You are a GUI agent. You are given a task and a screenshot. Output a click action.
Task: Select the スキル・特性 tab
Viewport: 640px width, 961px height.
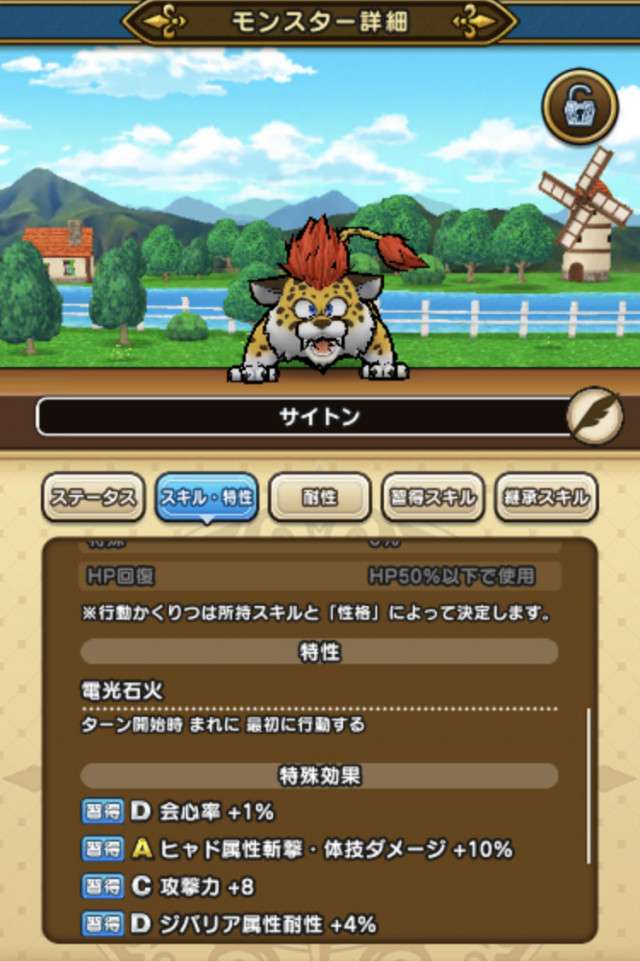coord(206,497)
